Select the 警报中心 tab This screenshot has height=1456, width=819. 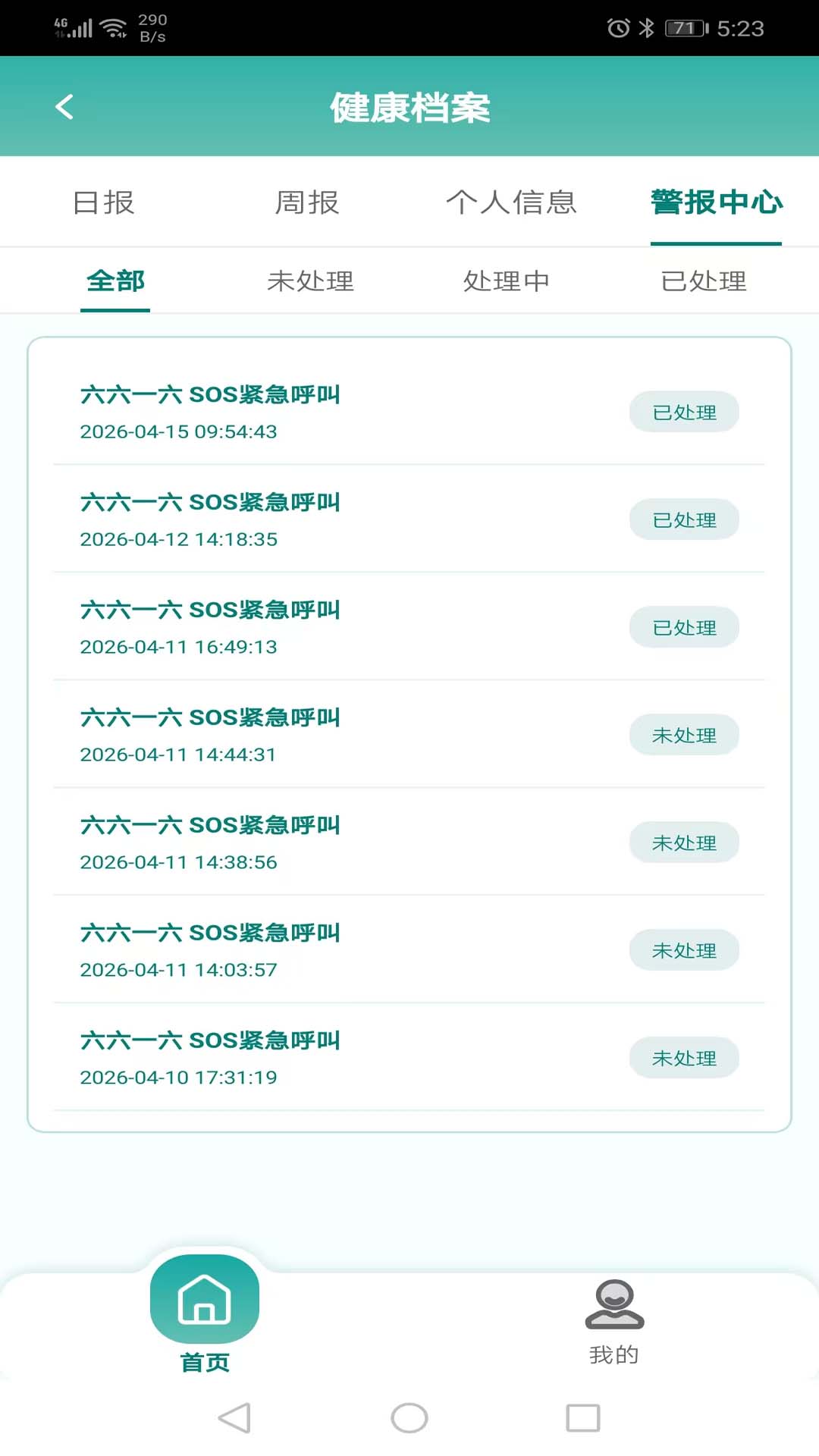coord(716,202)
